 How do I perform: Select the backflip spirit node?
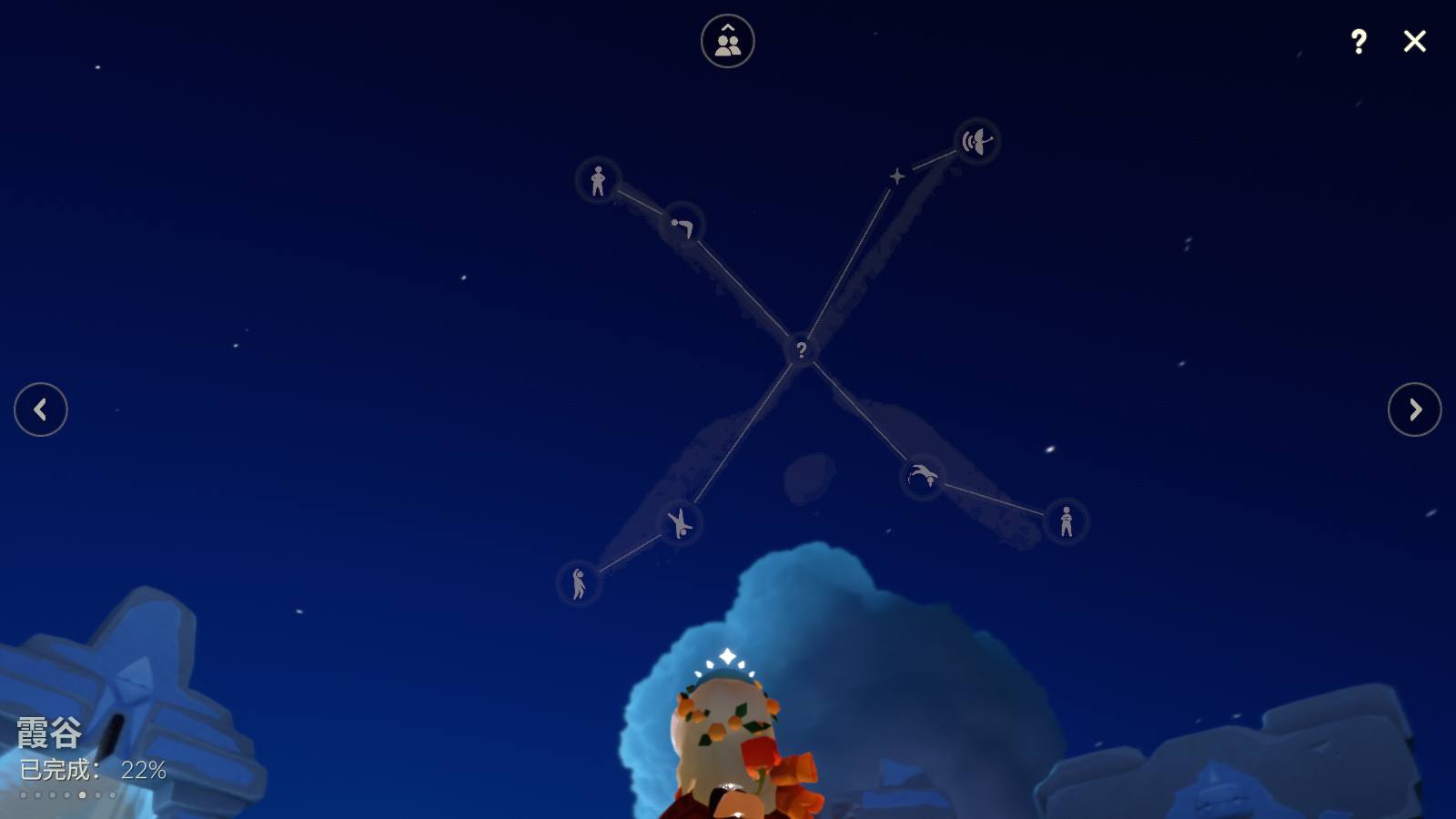point(922,477)
